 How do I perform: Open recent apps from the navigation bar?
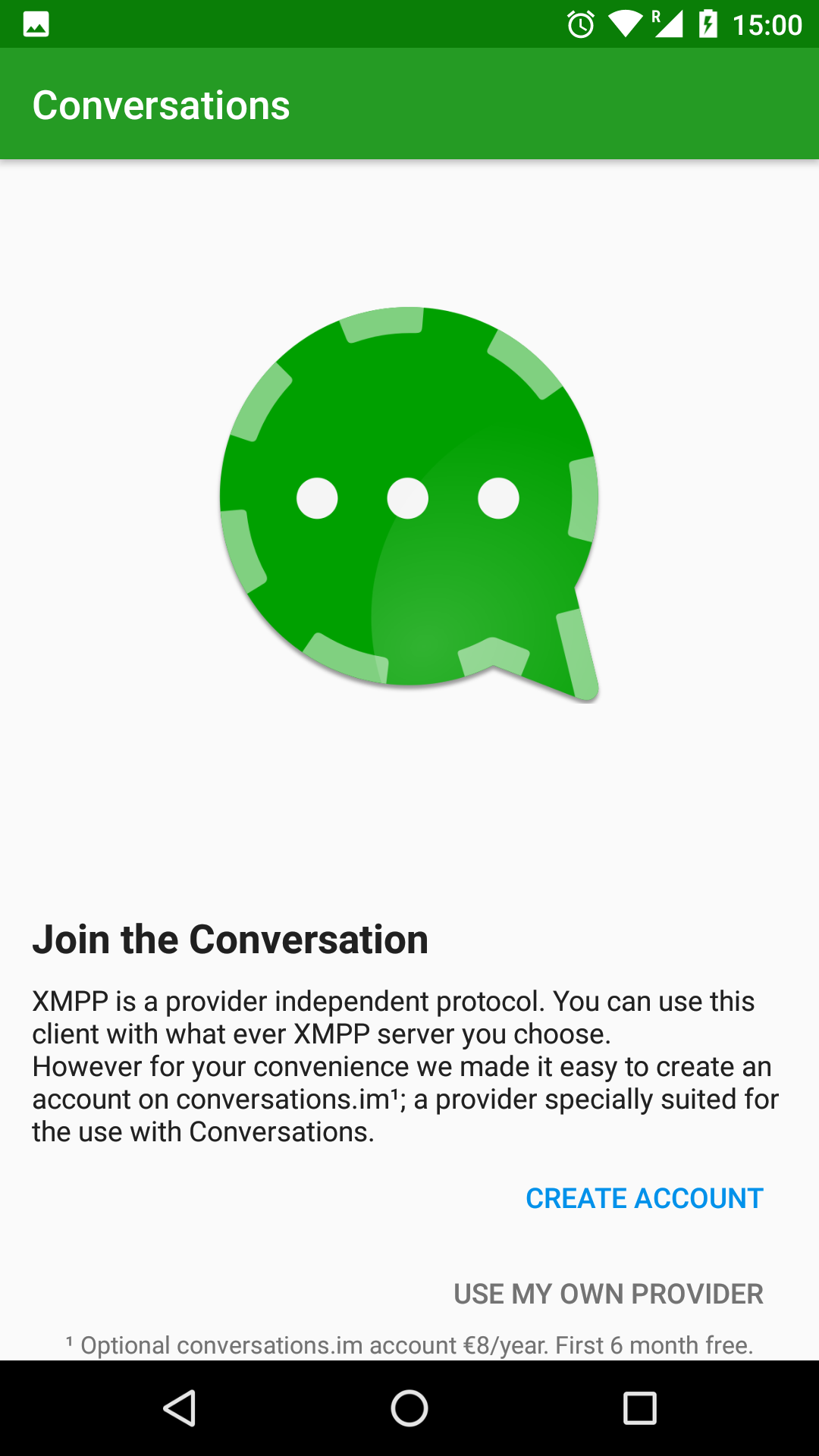coord(639,1408)
